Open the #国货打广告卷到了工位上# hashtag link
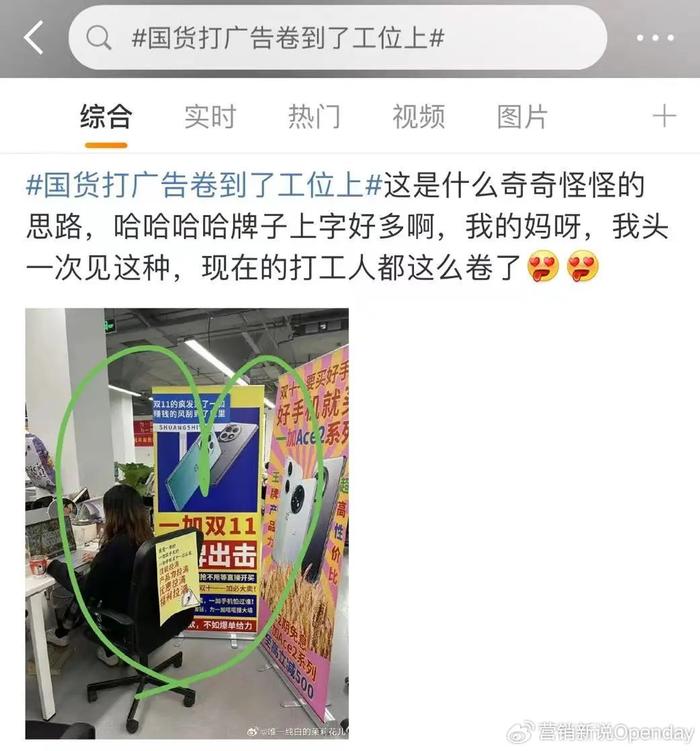 pyautogui.click(x=204, y=186)
